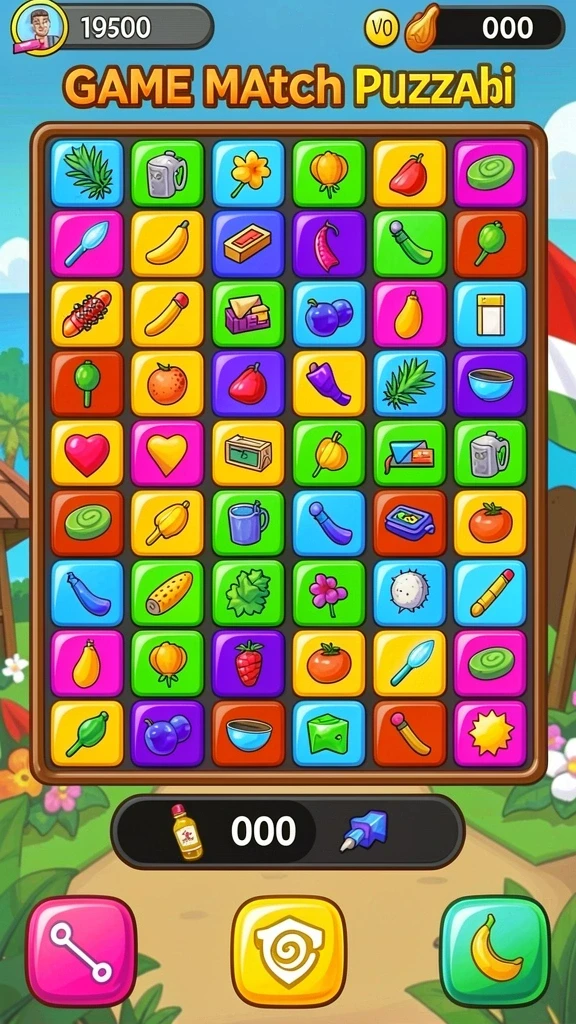Pick the orange heart on pink tile
The height and width of the screenshot is (1024, 576).
pyautogui.click(x=167, y=453)
